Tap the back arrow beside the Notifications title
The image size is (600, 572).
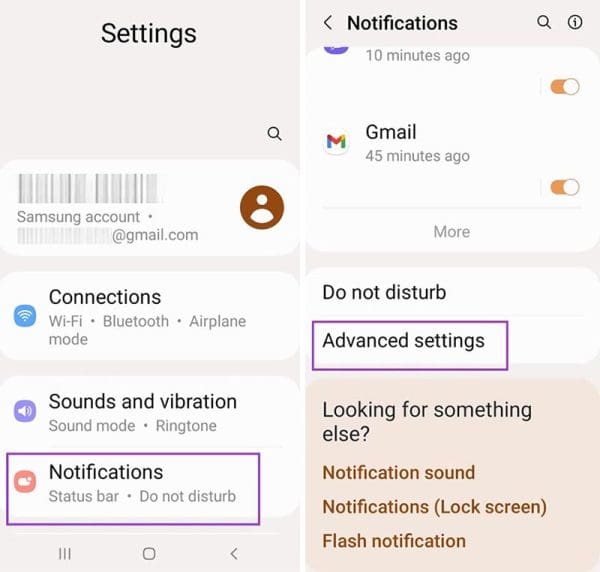328,22
